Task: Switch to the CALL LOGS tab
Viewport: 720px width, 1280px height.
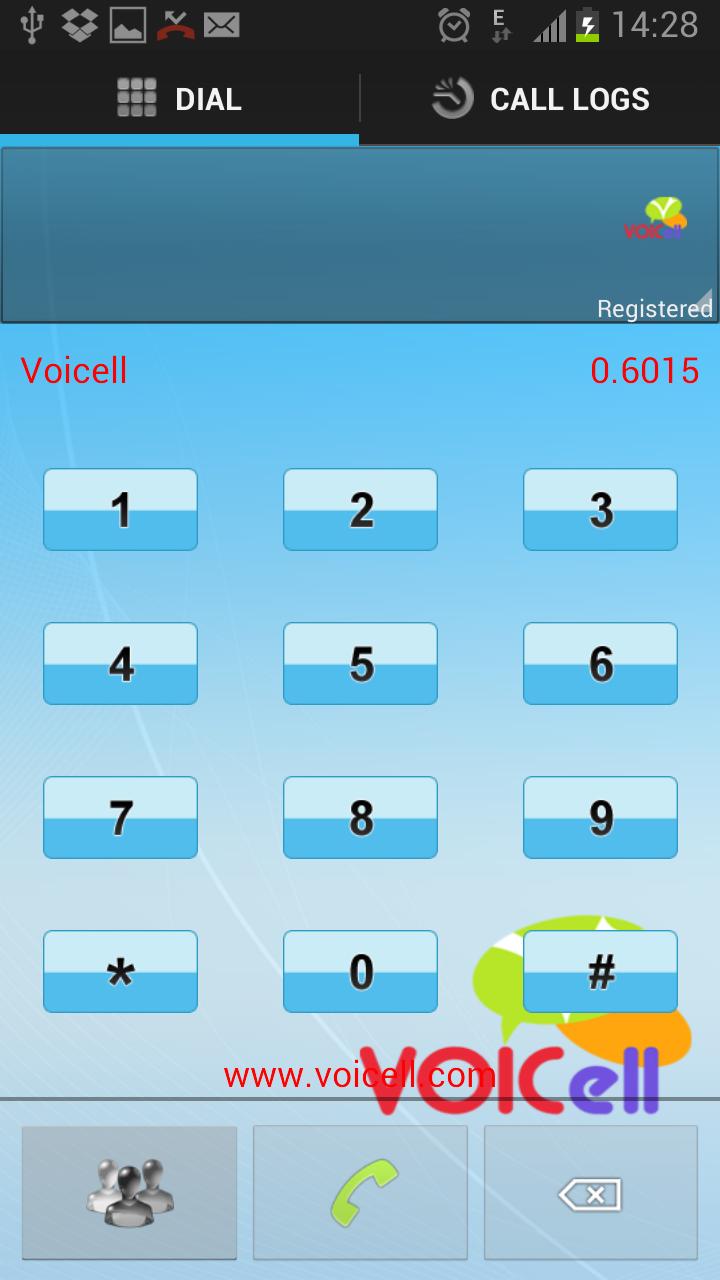Action: pos(540,98)
